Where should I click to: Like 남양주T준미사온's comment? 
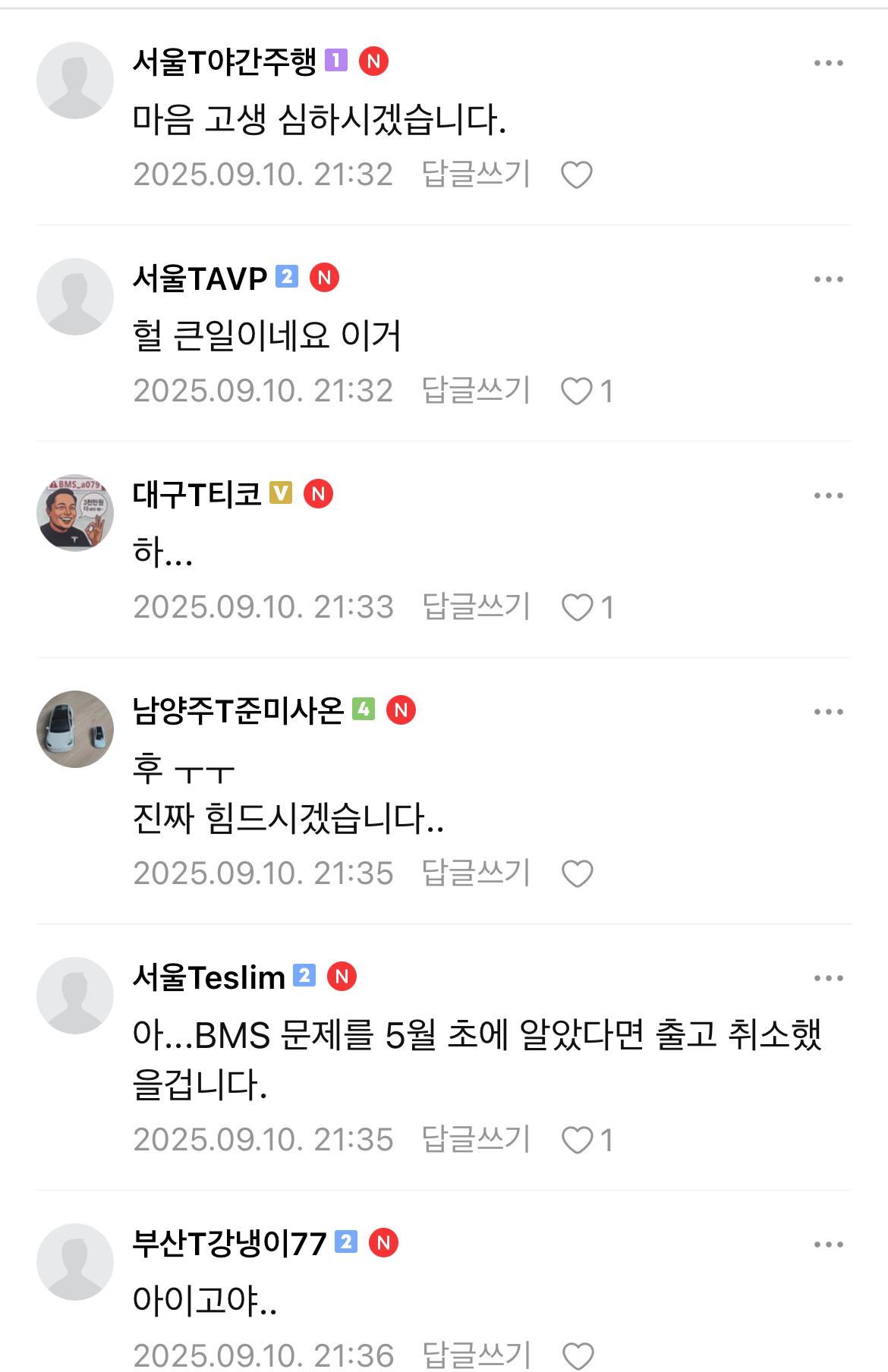[577, 874]
